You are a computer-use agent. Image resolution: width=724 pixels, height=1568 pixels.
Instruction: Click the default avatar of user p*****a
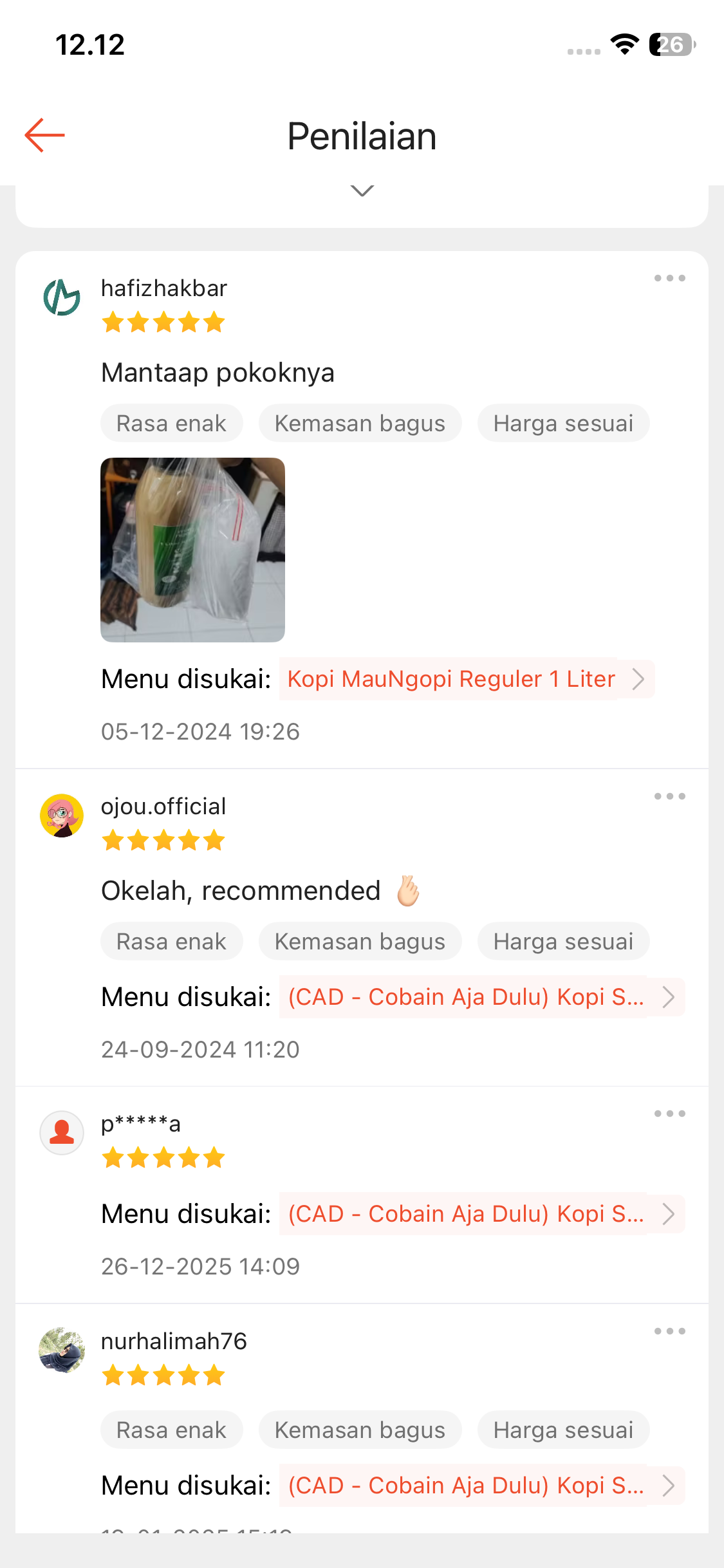pos(61,1132)
